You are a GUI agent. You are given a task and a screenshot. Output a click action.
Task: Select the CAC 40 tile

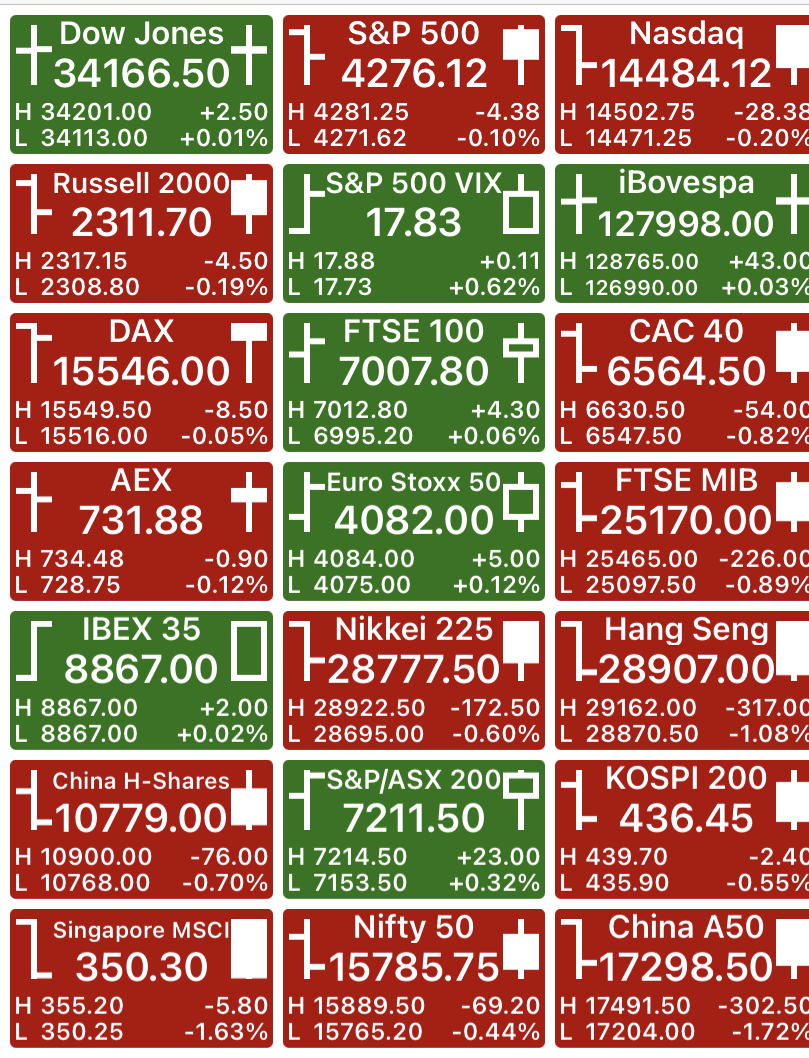coord(682,383)
